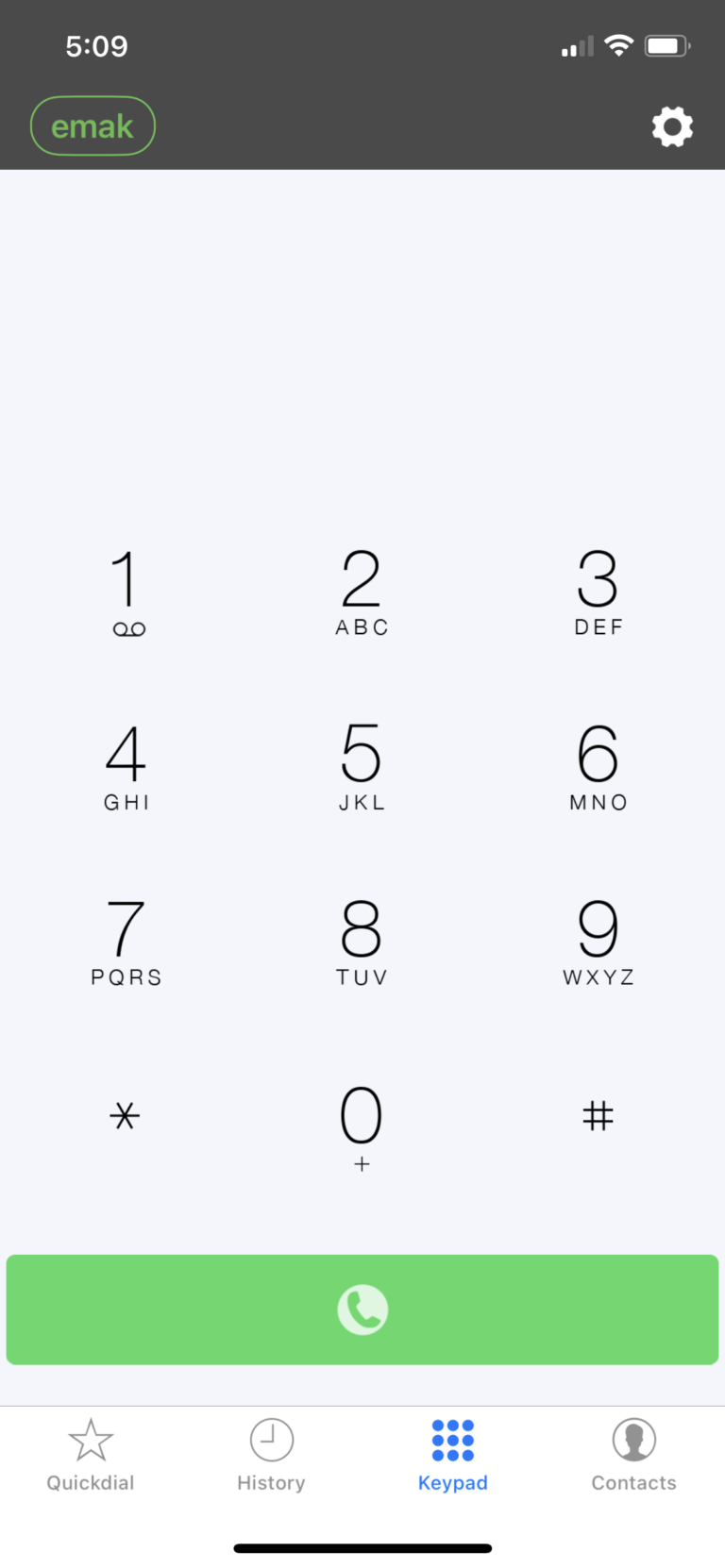Viewport: 725px width, 1568px height.
Task: Tap the emak account badge
Action: pos(93,125)
